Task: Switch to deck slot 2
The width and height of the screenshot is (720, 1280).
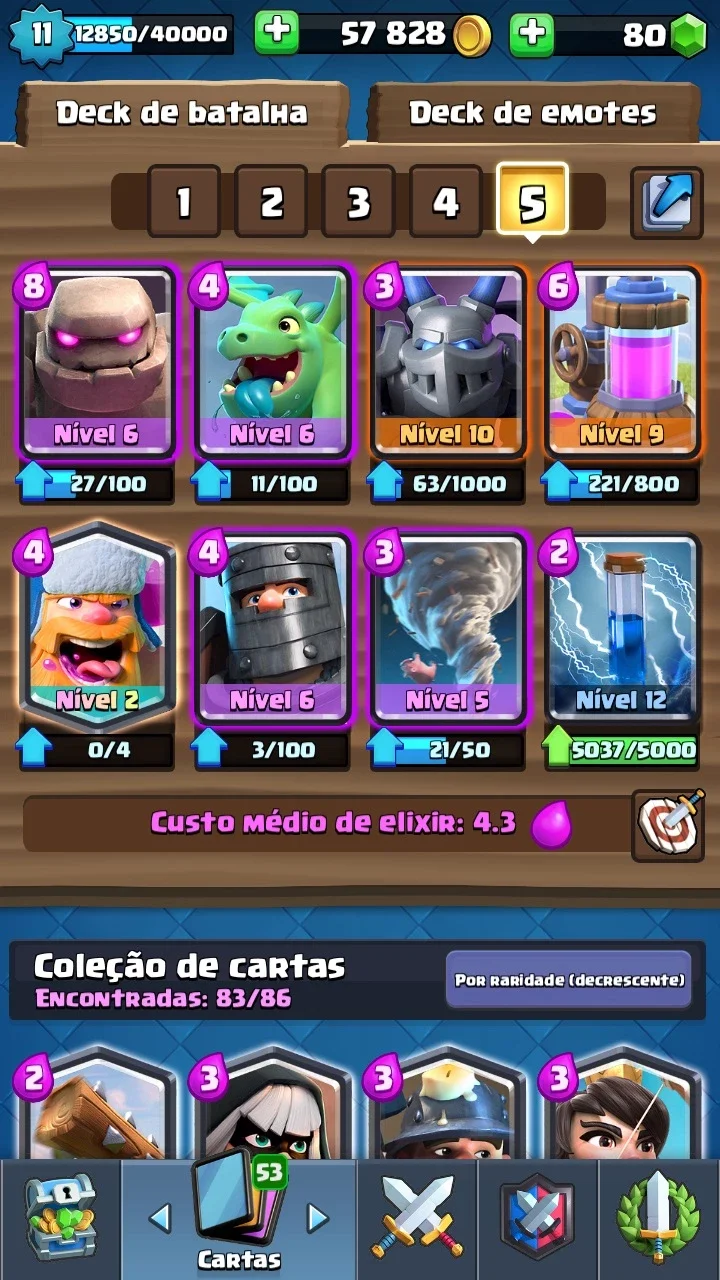Action: tap(271, 201)
